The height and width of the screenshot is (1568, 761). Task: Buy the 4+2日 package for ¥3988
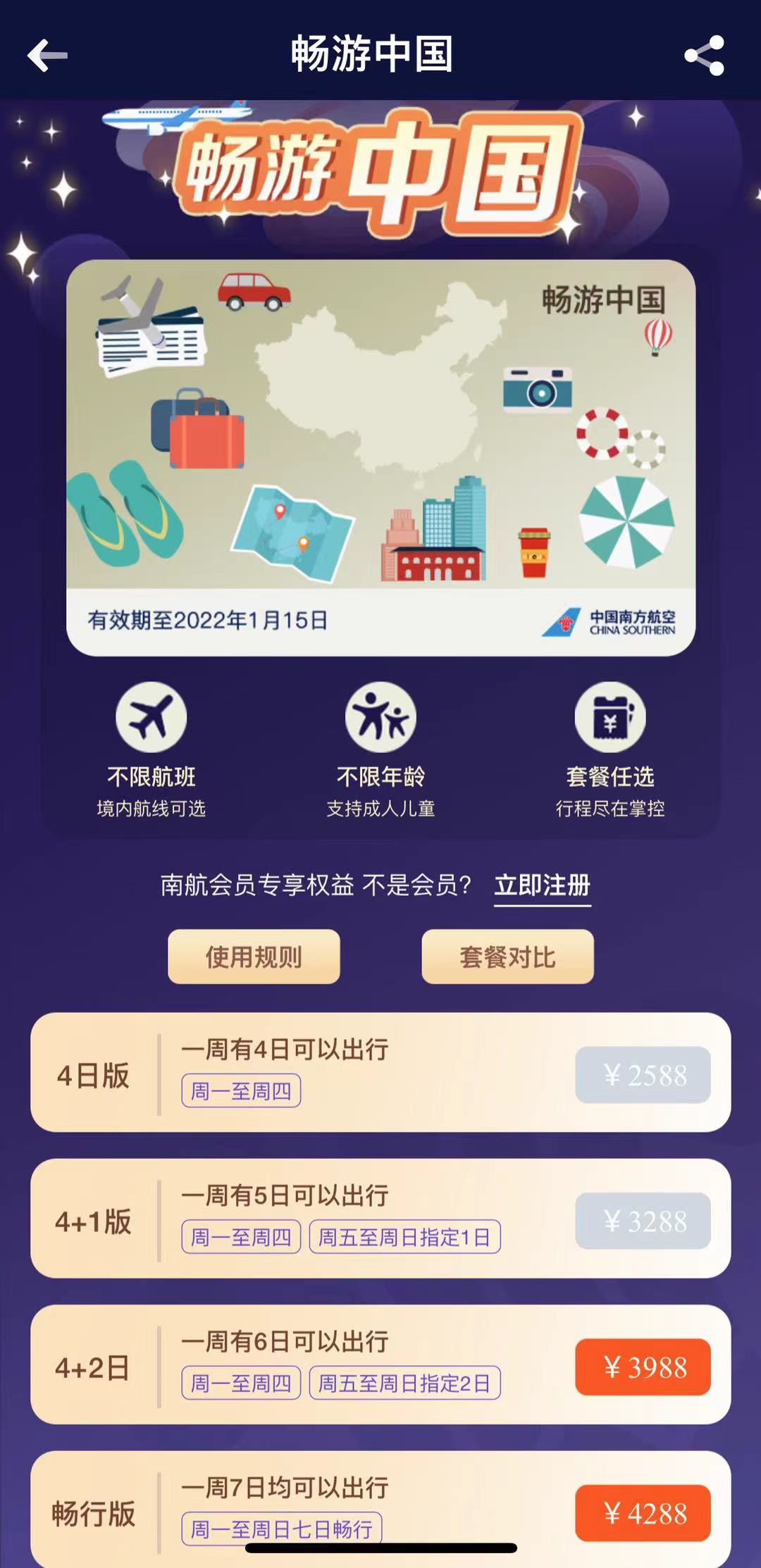click(643, 1367)
